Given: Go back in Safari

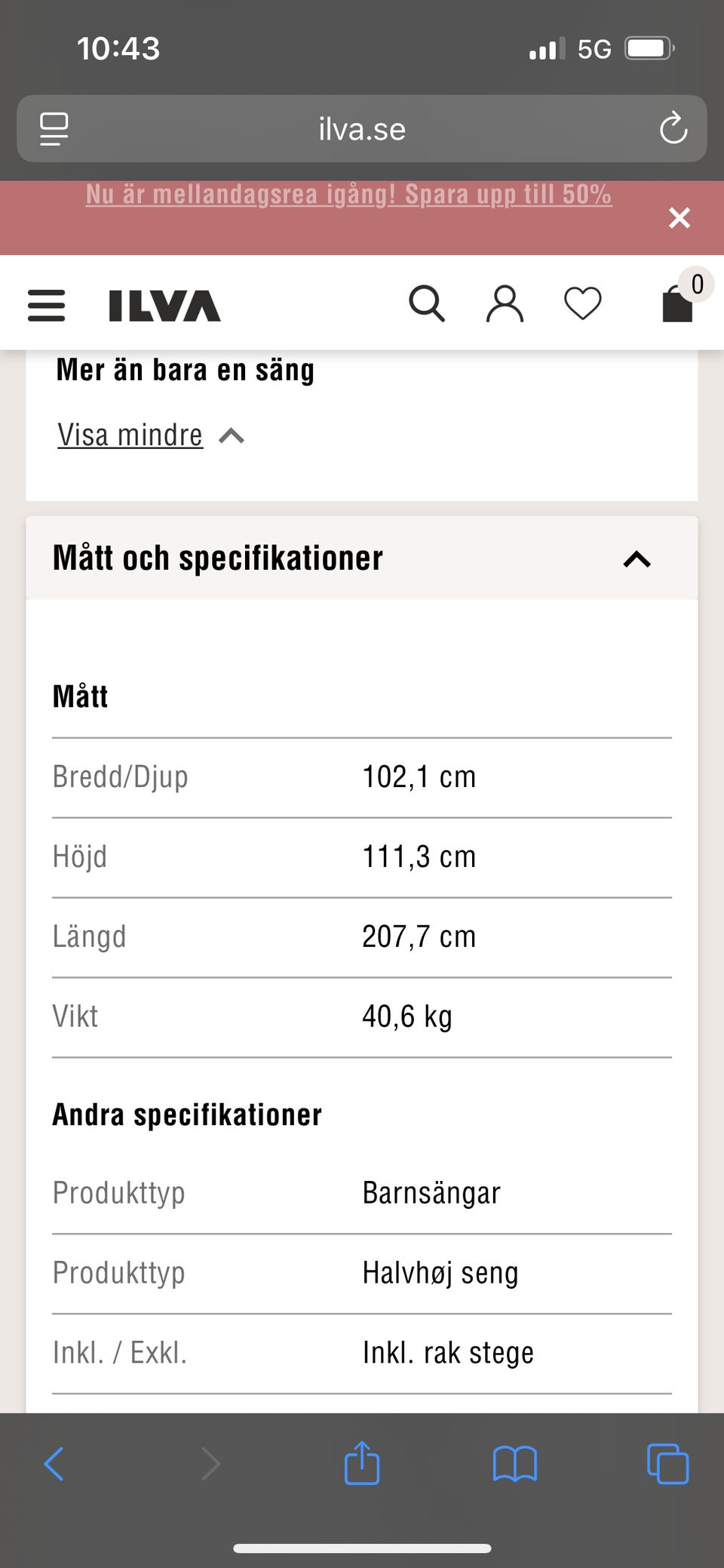Looking at the screenshot, I should pos(54,1464).
